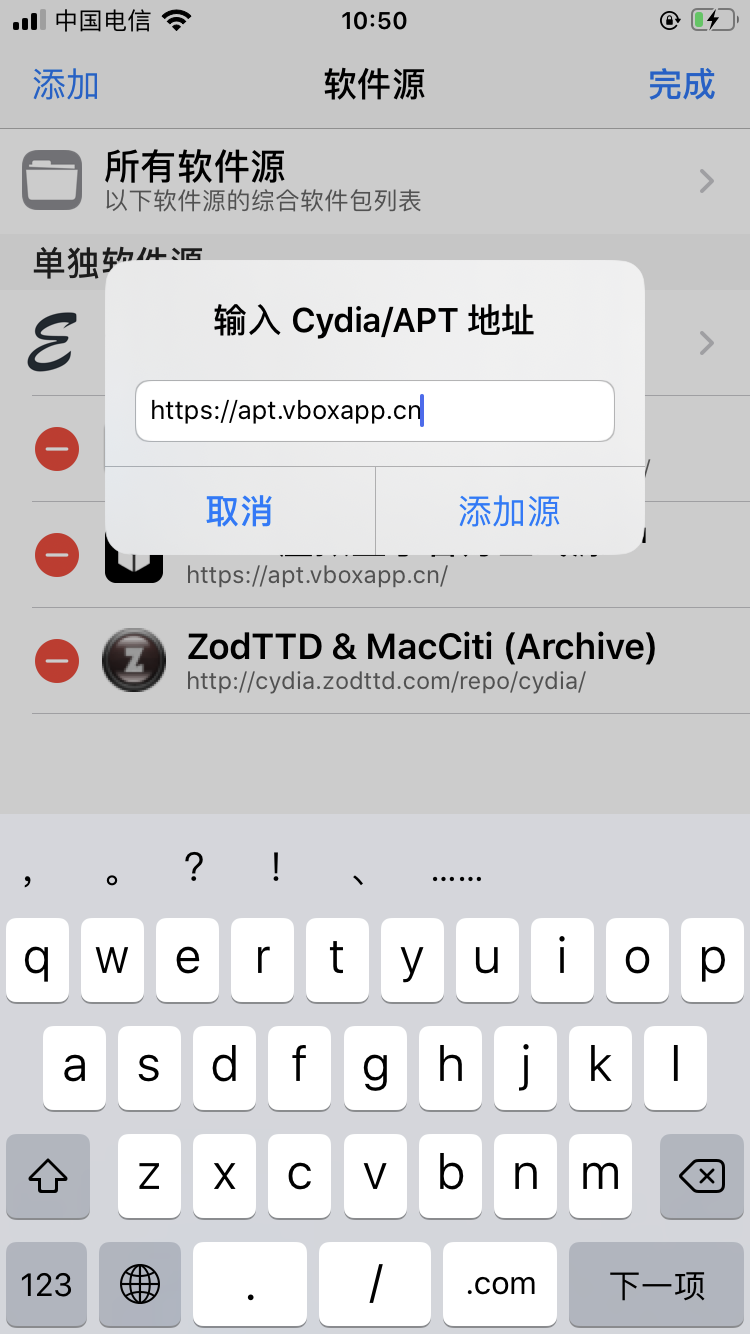The width and height of the screenshot is (750, 1334).
Task: Tap 添加源 to add the source
Action: 509,511
